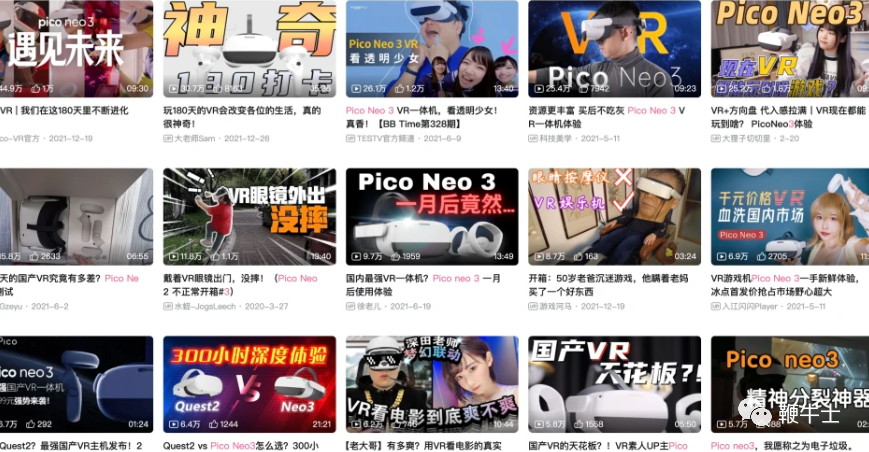Image resolution: width=869 pixels, height=452 pixels.
Task: Watch the Quest2 vs Neo3 300小时深度体验 video
Action: click(x=249, y=384)
